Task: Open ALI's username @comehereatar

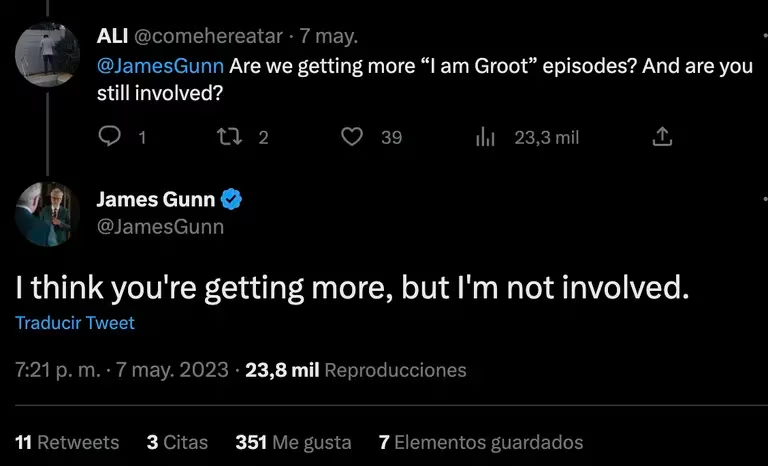Action: pos(207,37)
